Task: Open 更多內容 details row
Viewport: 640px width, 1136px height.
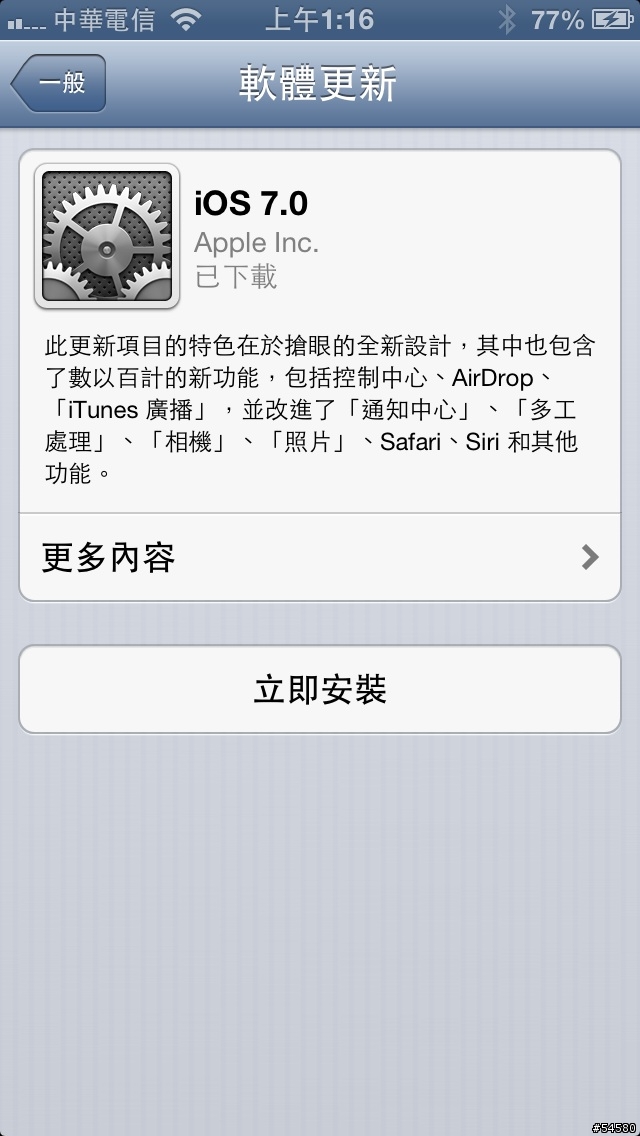Action: [x=320, y=557]
